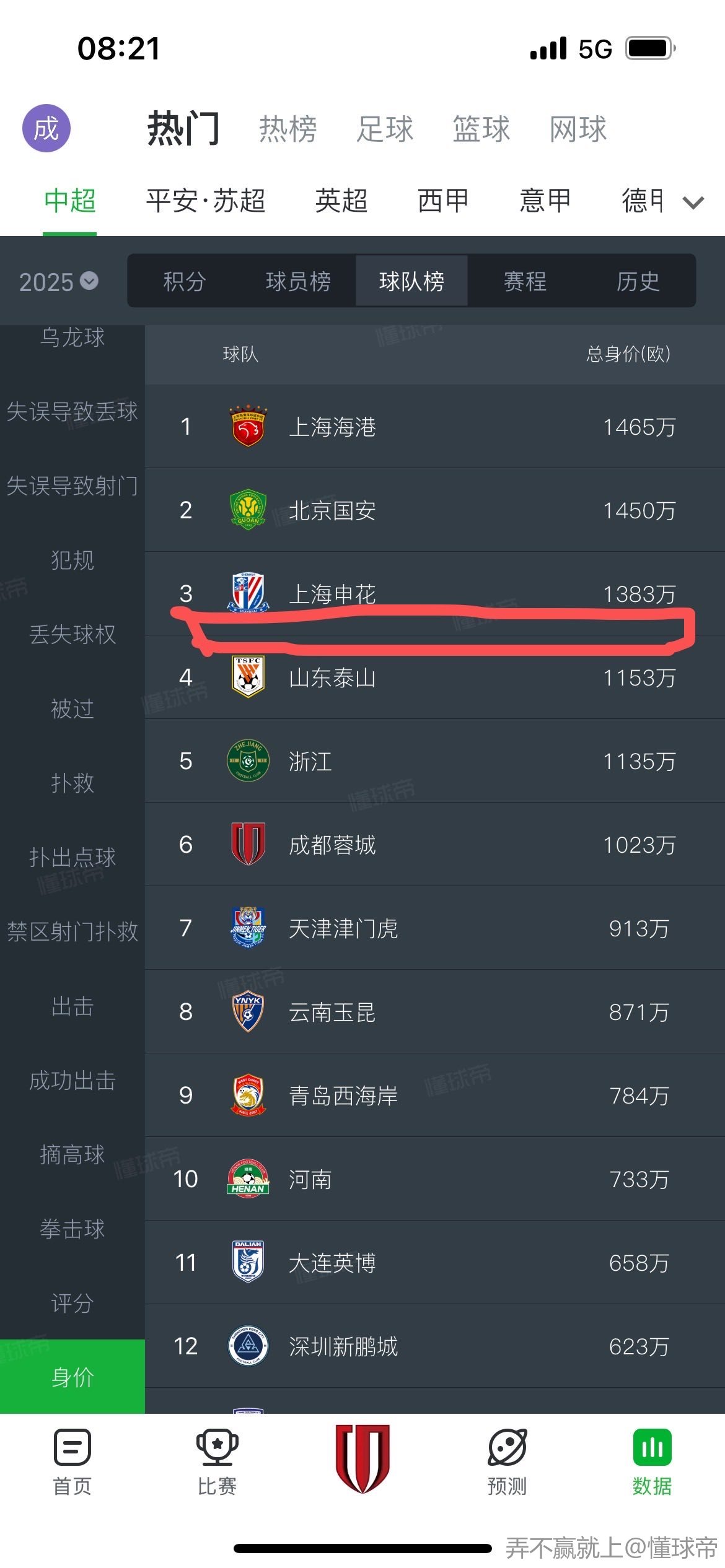Viewport: 725px width, 1568px height.
Task: Select the 扑救 stat category
Action: click(72, 783)
